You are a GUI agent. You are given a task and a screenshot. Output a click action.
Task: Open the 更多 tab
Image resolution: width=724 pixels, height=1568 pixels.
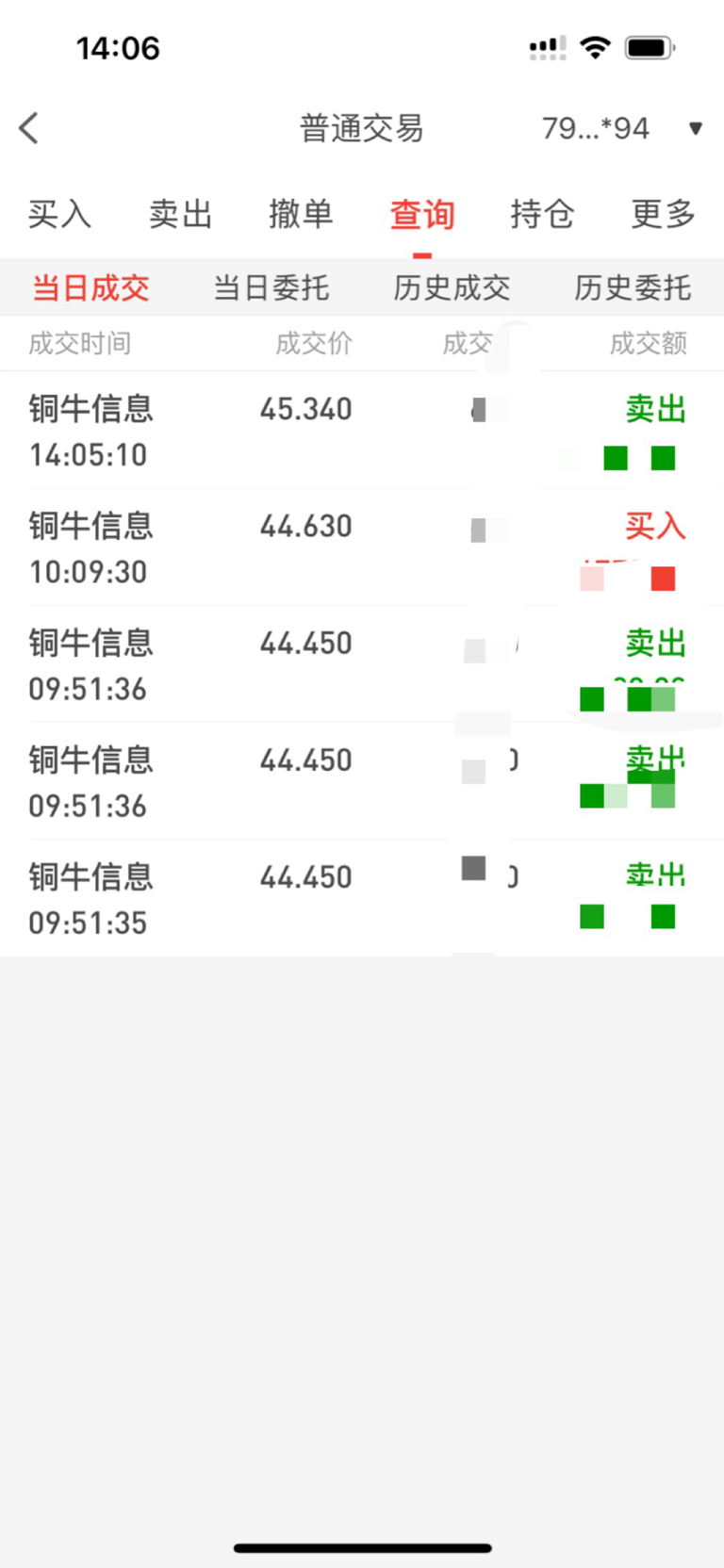[663, 214]
